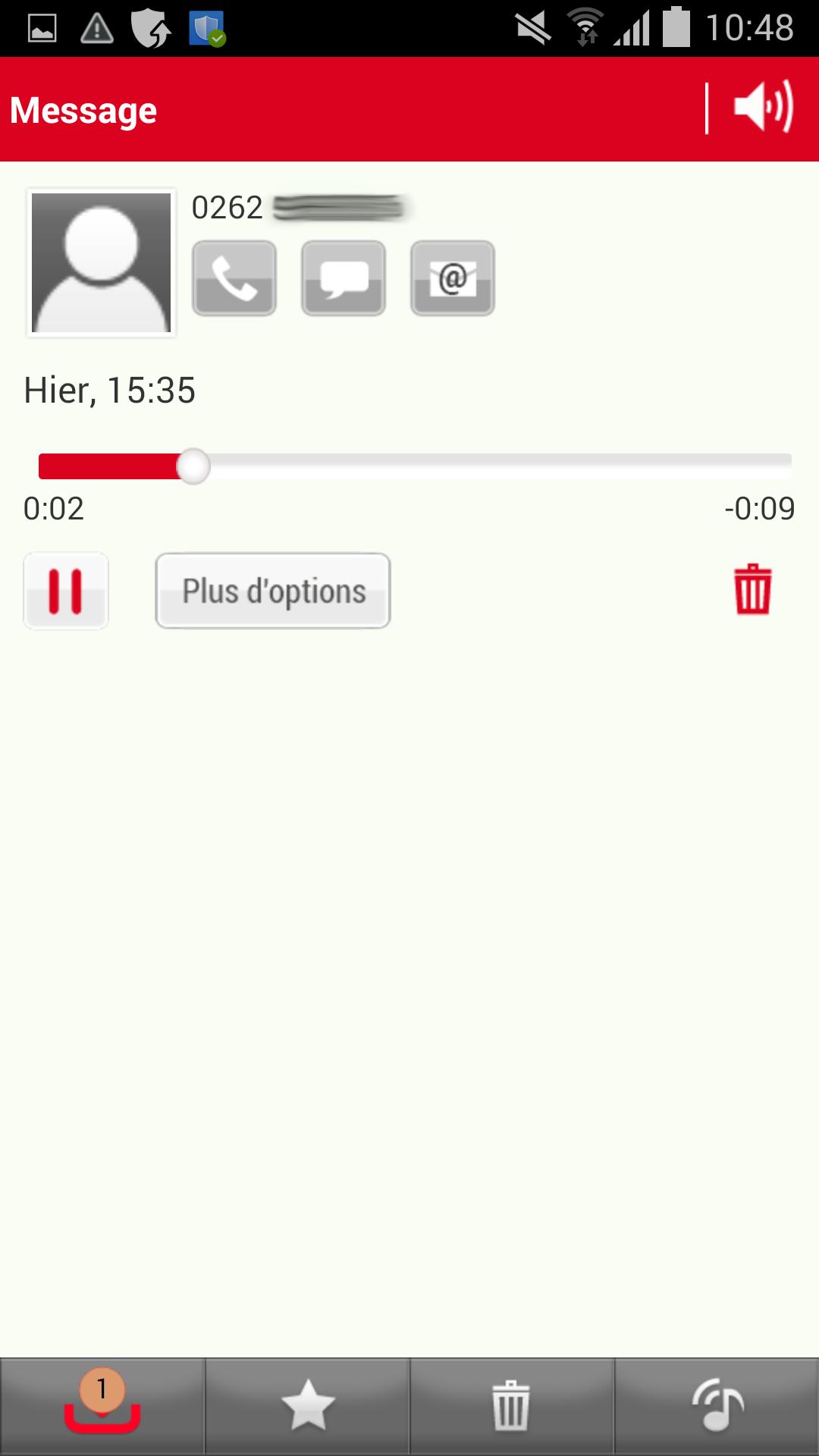Screen dimensions: 819x1456
Task: Delete this voicemail with the red trash
Action: click(752, 589)
